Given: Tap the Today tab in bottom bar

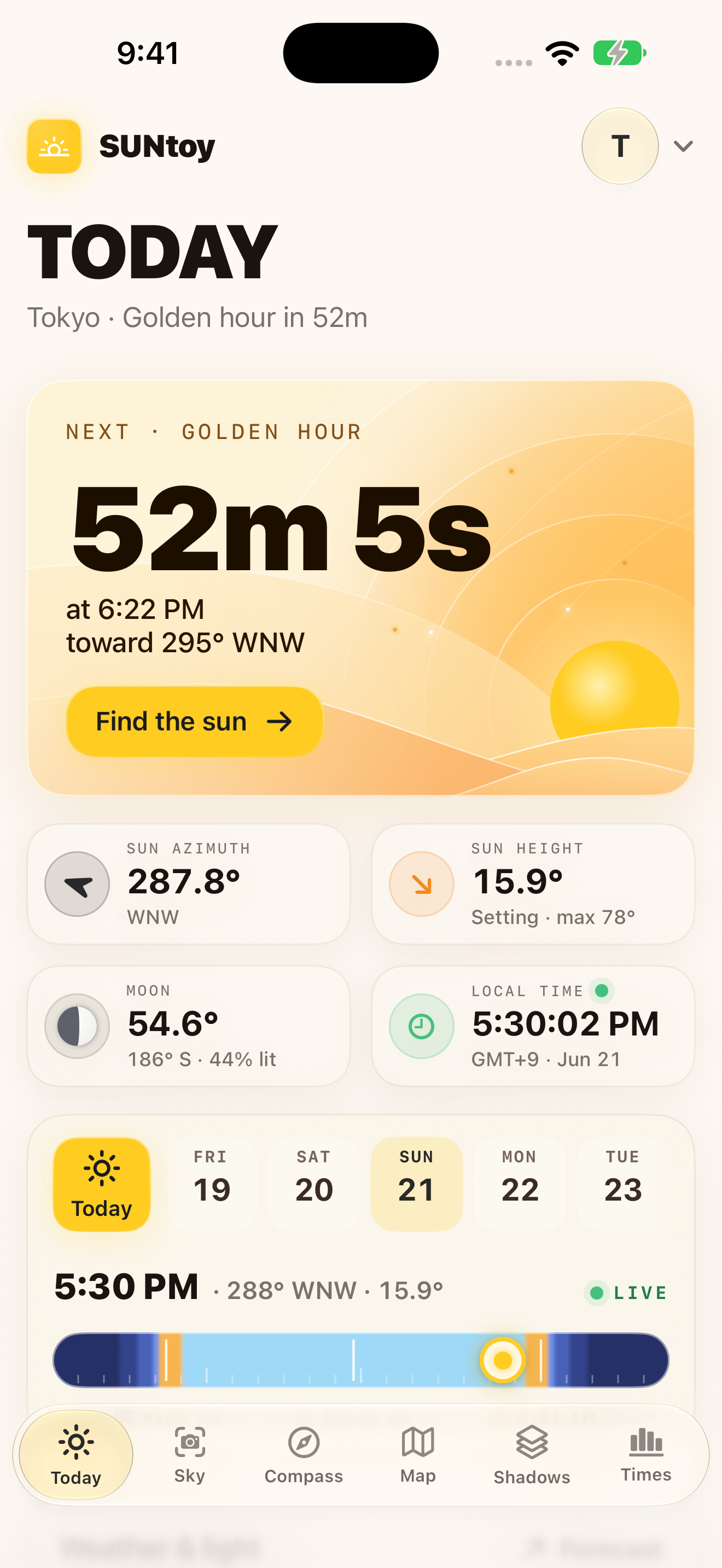Looking at the screenshot, I should coord(76,1455).
